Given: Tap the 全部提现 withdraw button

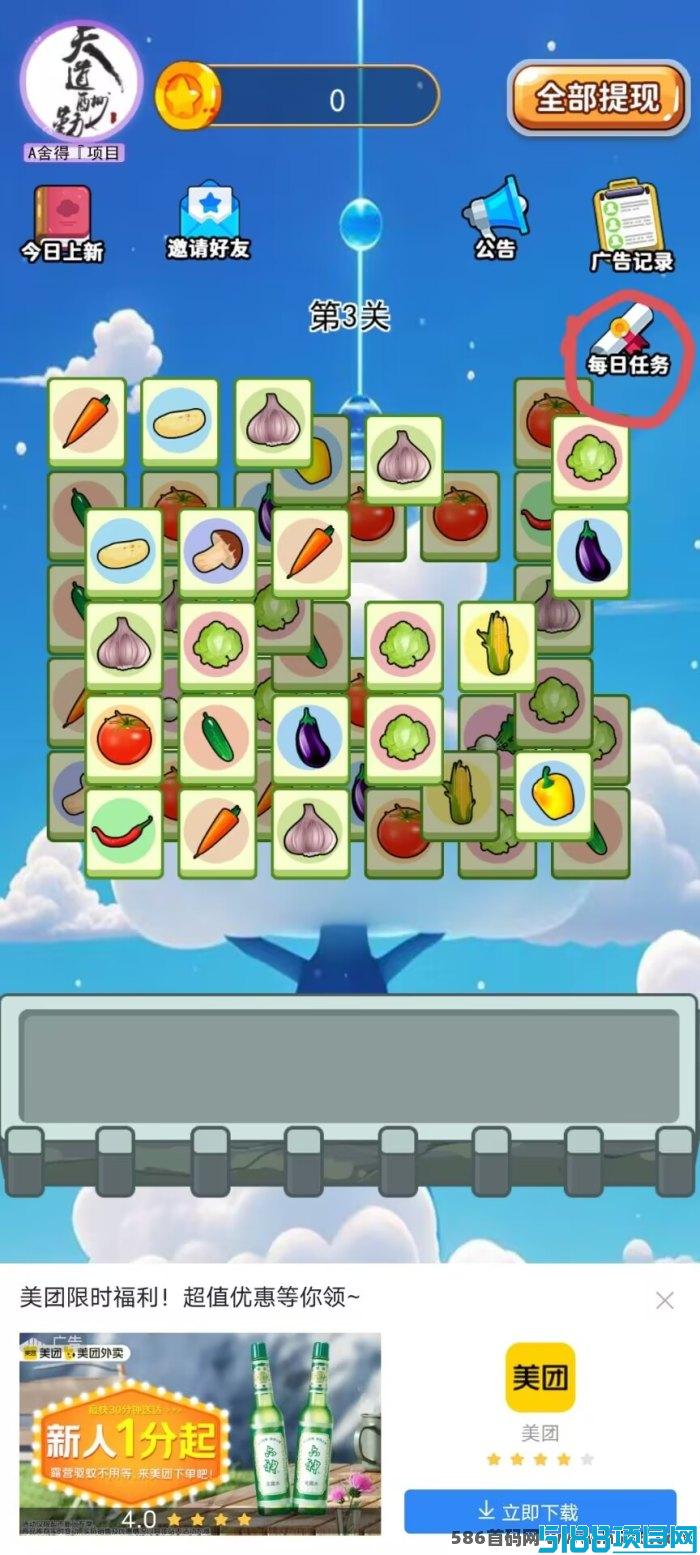Looking at the screenshot, I should [598, 98].
